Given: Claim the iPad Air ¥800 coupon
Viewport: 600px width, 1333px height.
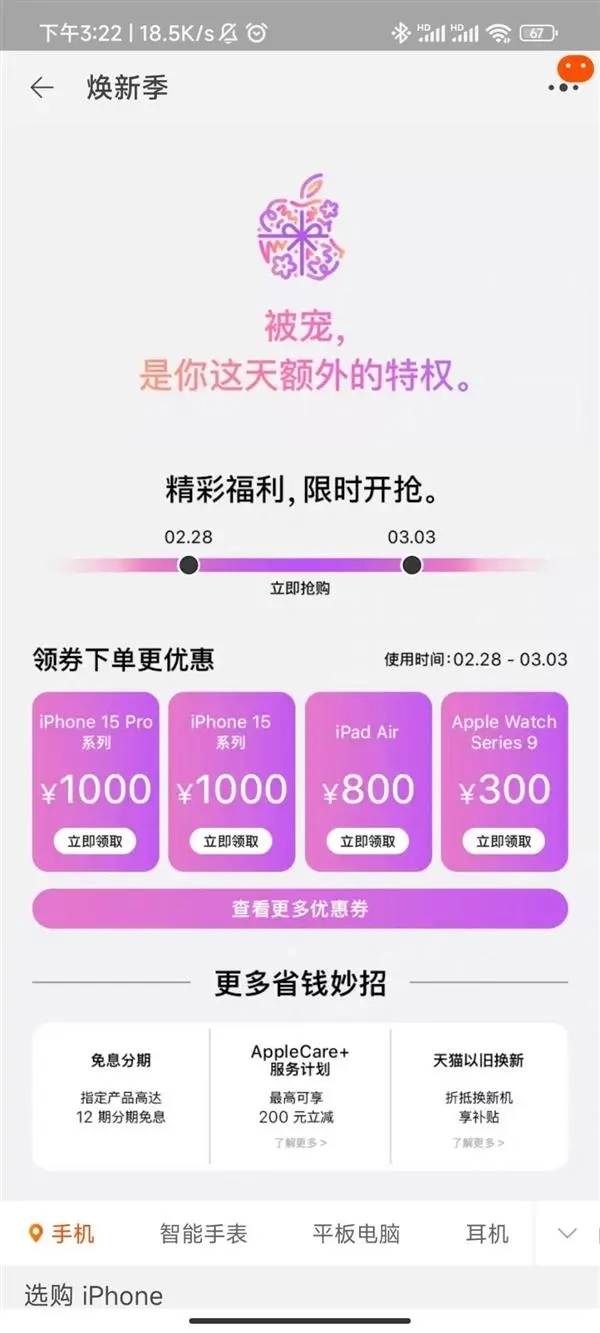Looking at the screenshot, I should point(367,841).
